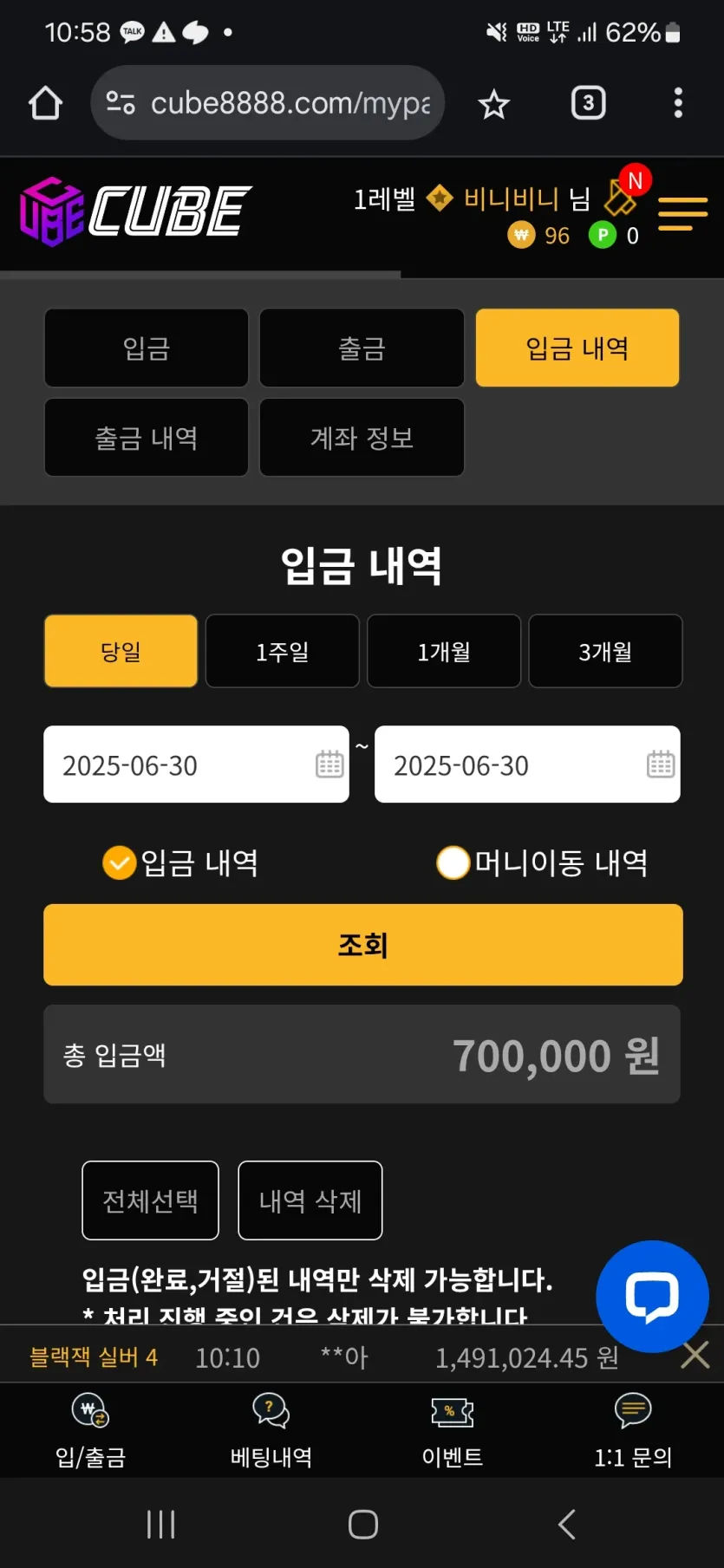Select the 1개월 period filter
Viewport: 724px width, 1568px height.
pos(444,651)
